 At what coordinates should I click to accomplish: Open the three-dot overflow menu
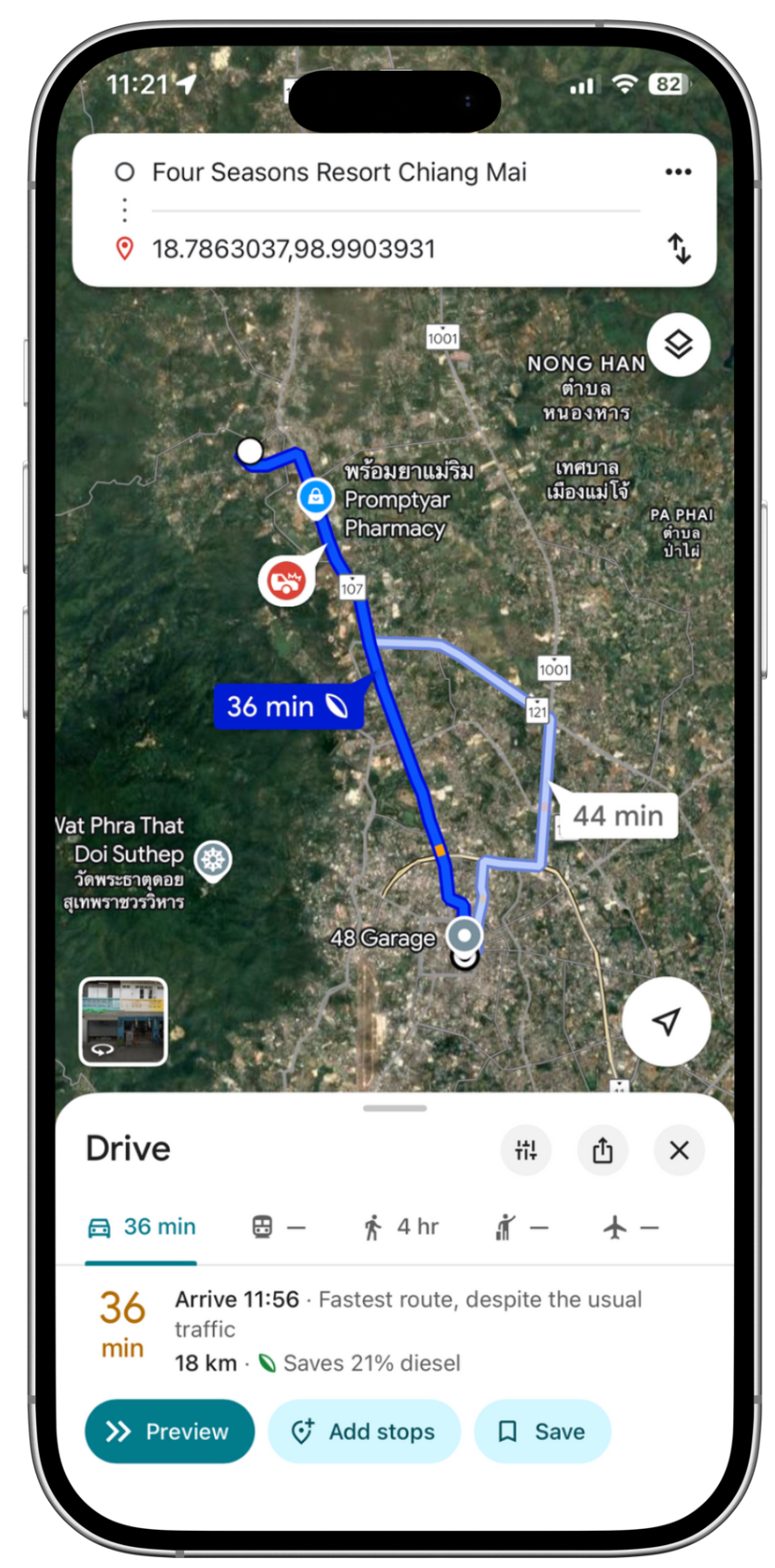coord(678,173)
